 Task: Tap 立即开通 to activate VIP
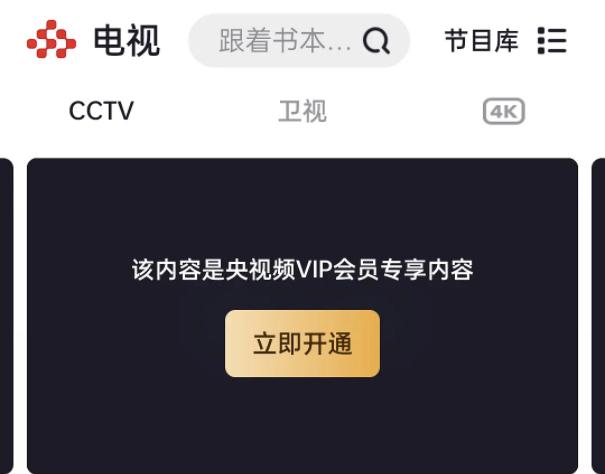click(x=302, y=344)
